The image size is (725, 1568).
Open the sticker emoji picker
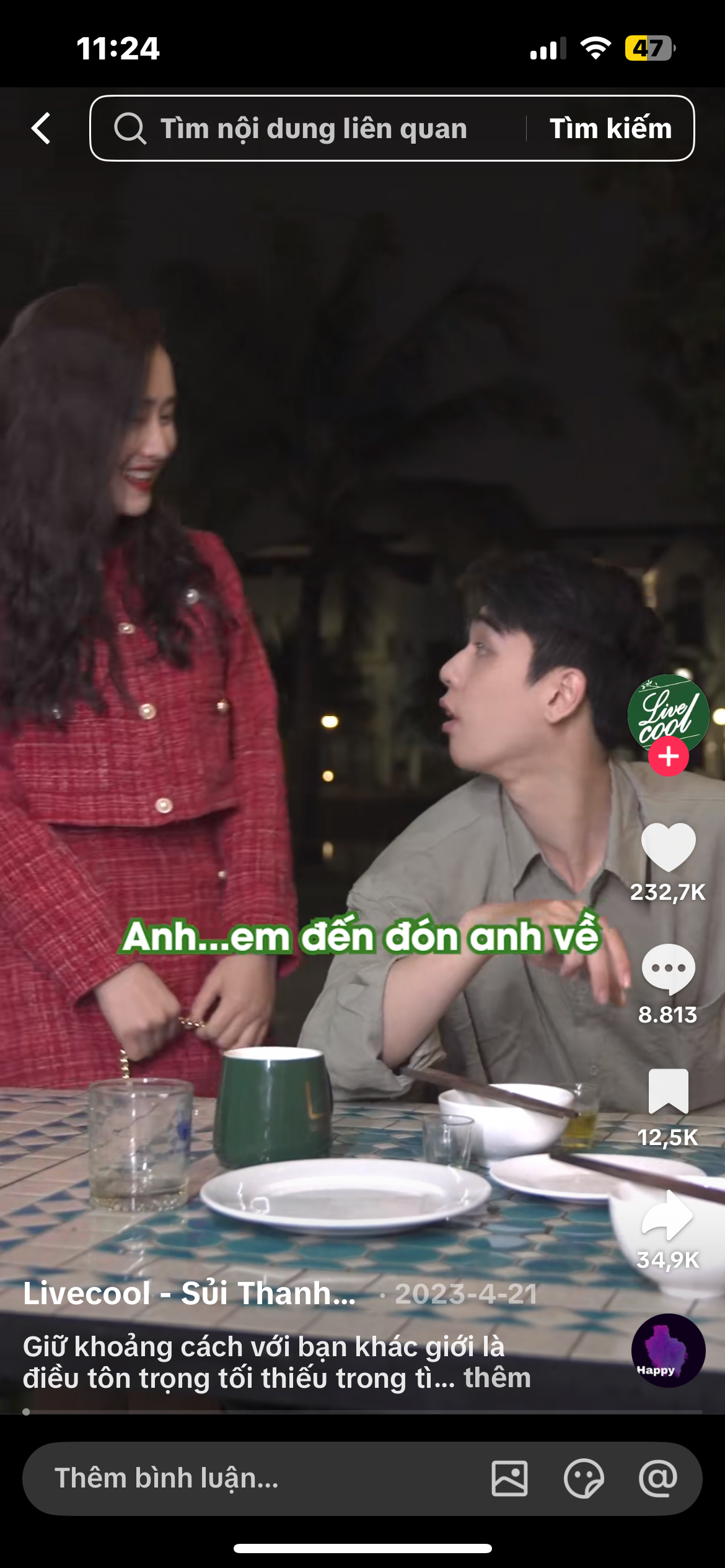(x=583, y=1478)
